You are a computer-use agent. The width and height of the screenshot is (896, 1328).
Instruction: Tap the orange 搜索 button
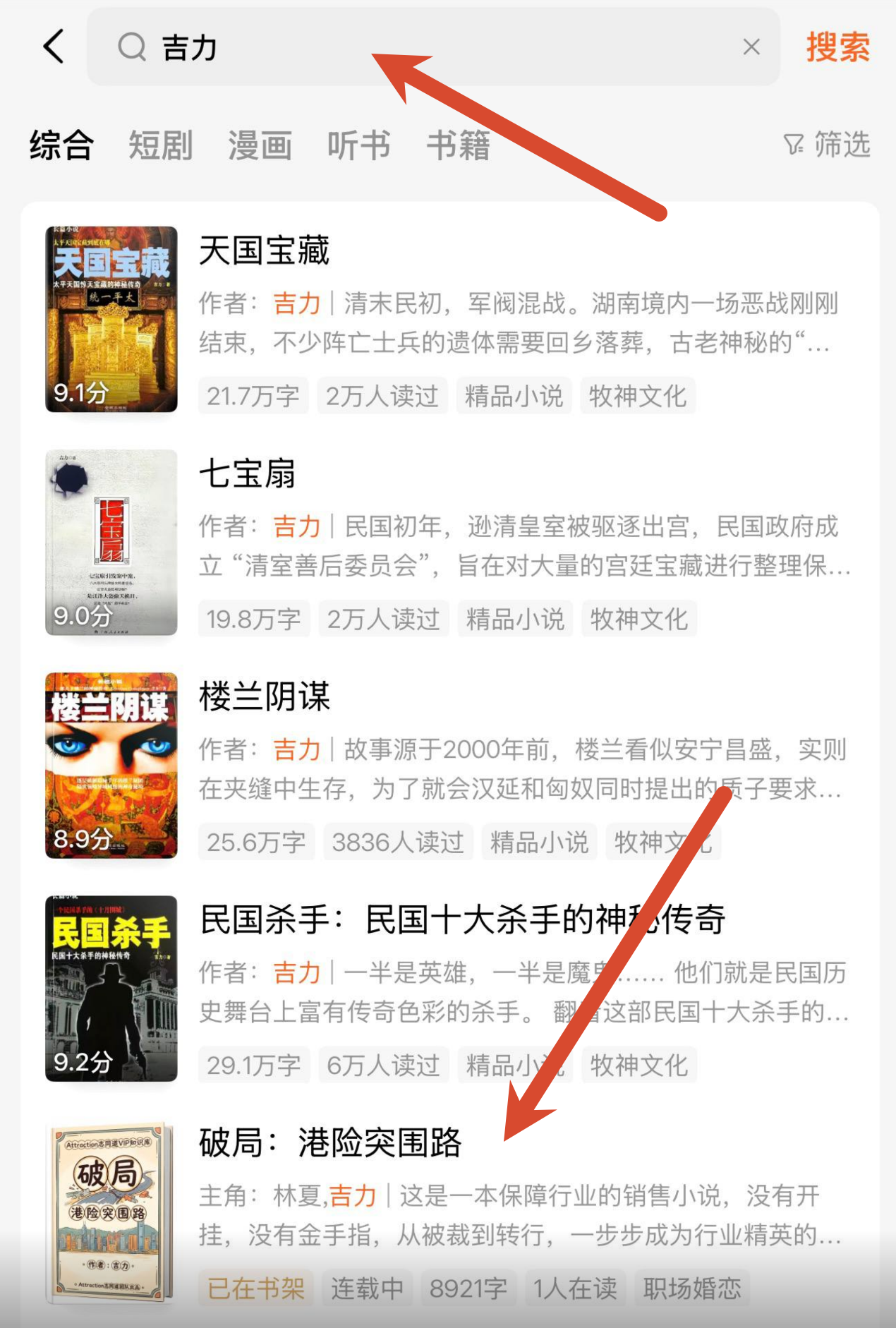(x=837, y=47)
